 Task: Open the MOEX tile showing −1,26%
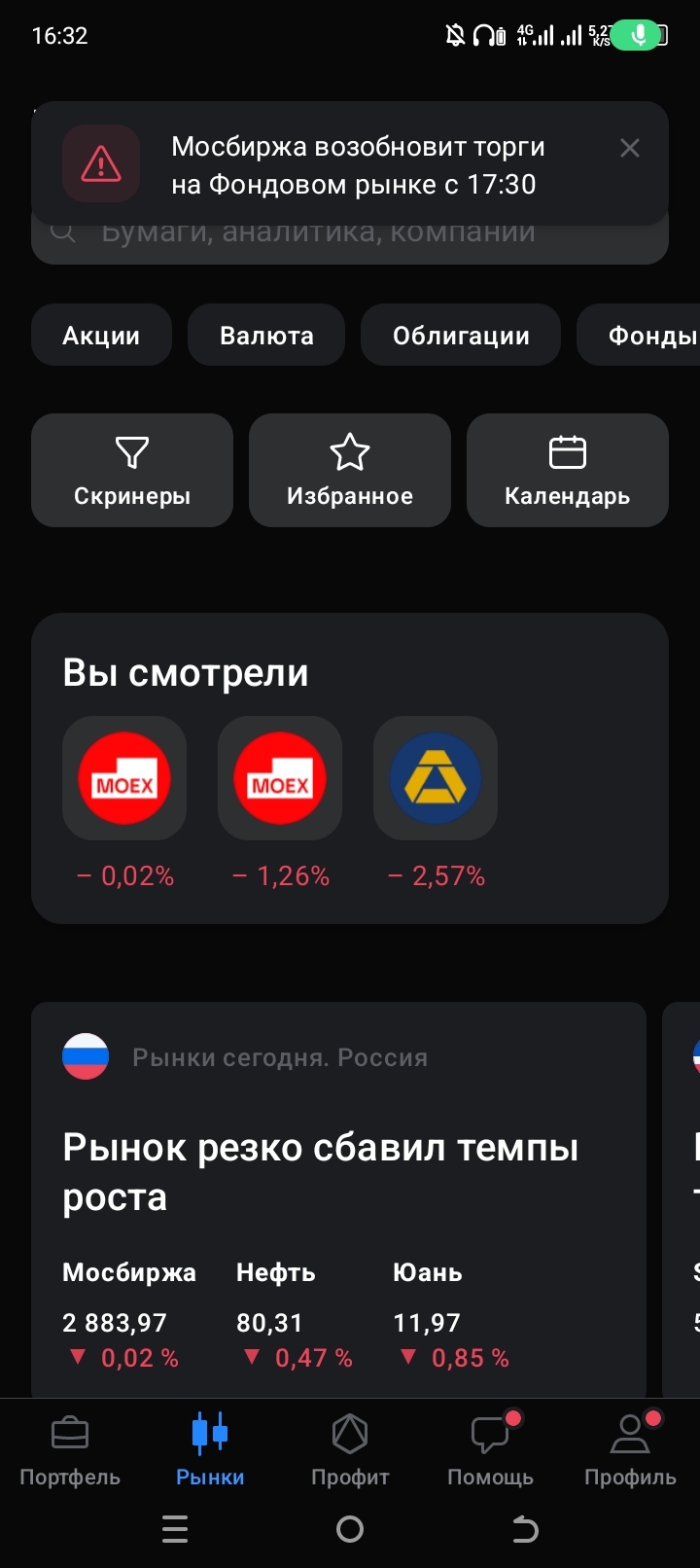click(280, 779)
